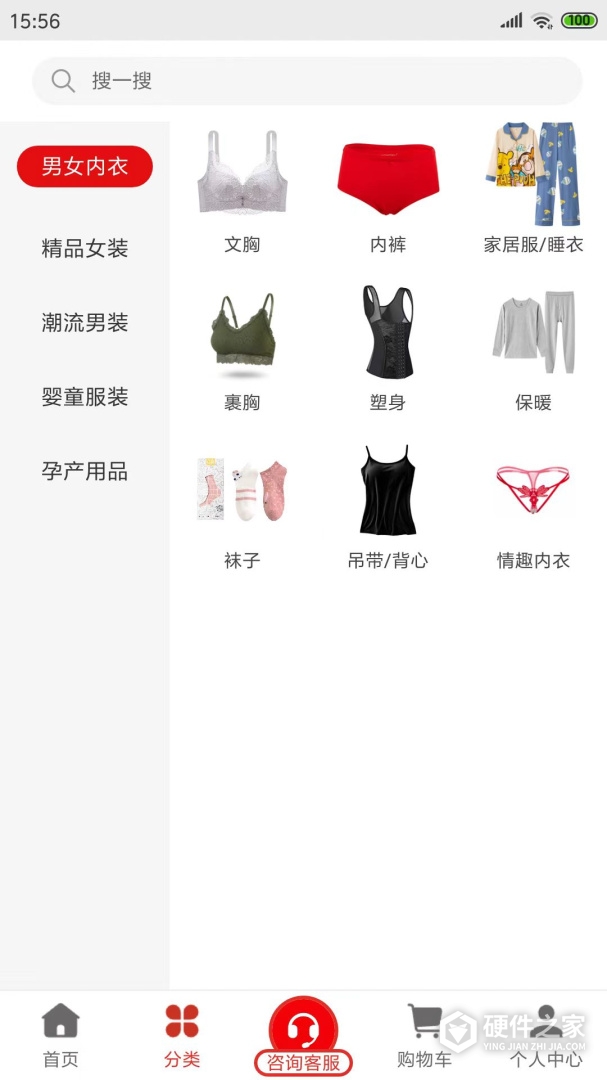The image size is (607, 1080).
Task: Go to the 首页 home tab
Action: click(x=60, y=1036)
